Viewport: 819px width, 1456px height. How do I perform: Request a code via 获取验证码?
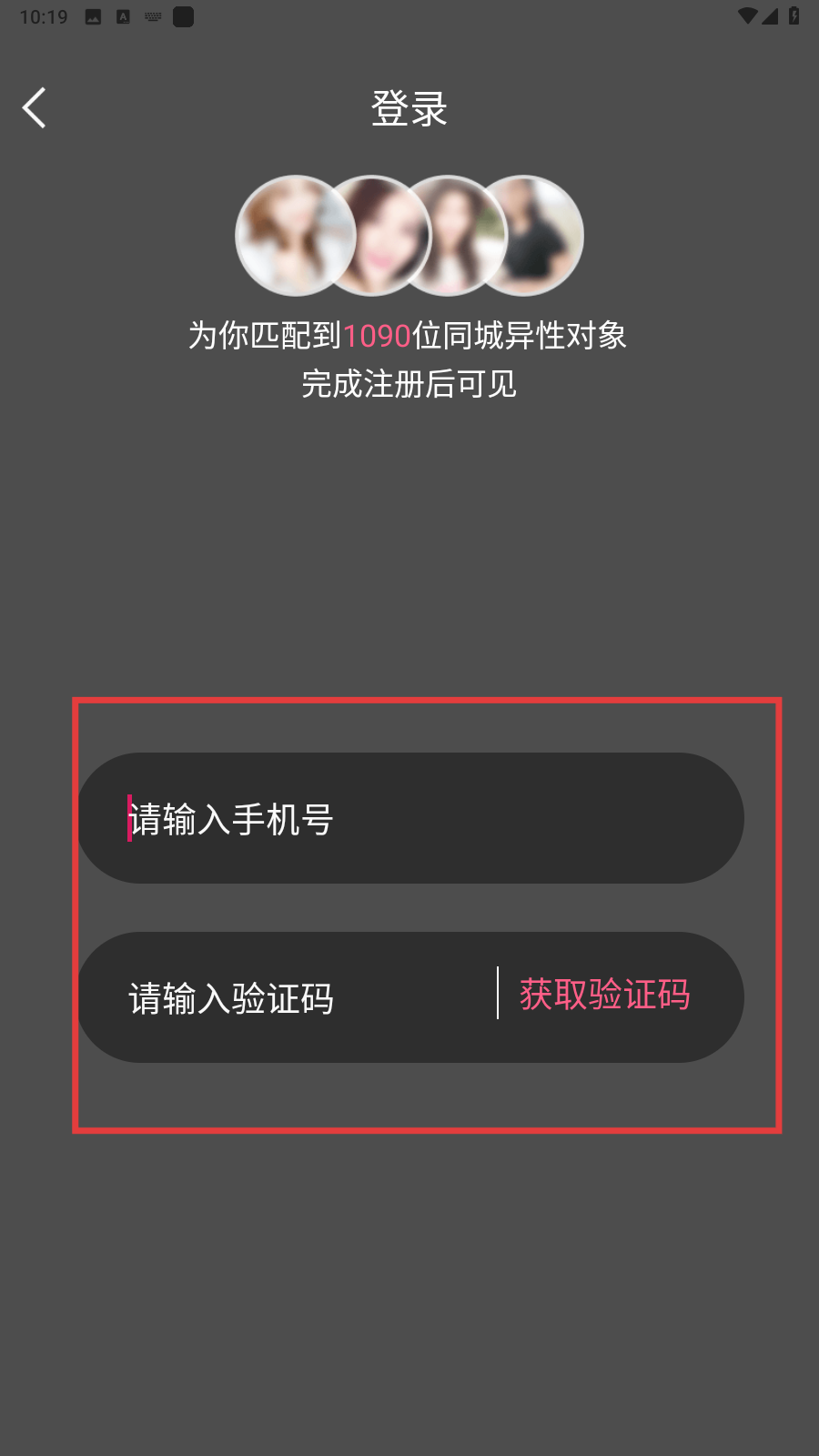click(604, 995)
